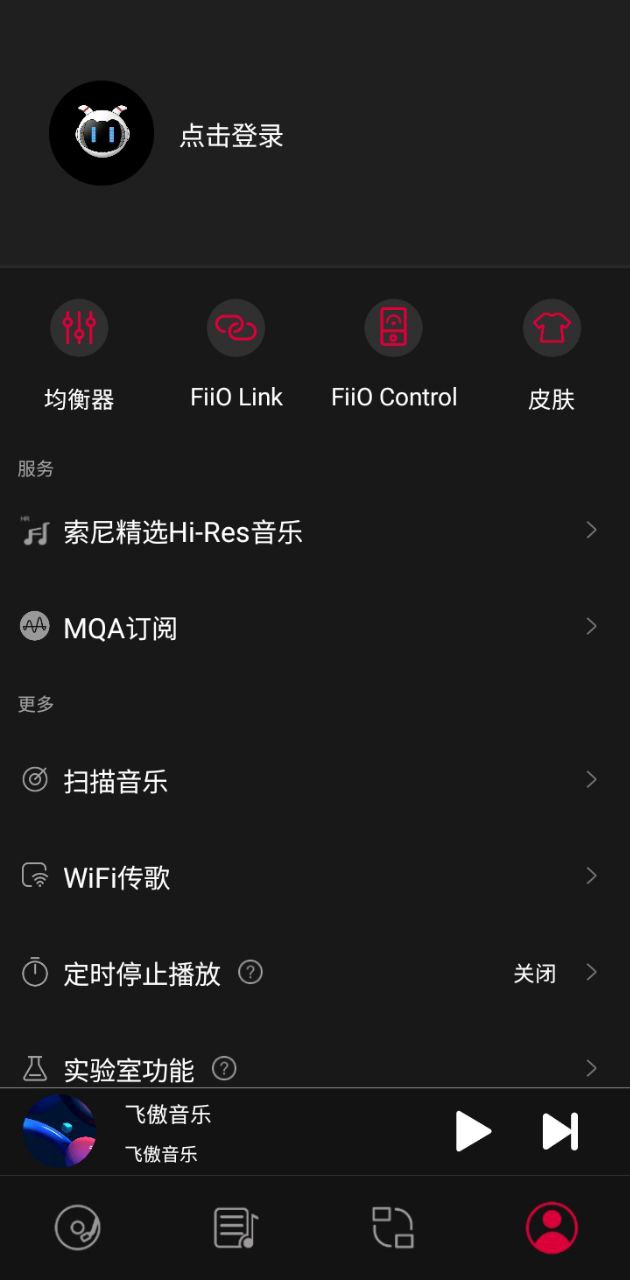The width and height of the screenshot is (630, 1280).
Task: Open FiiO Control
Action: 393,328
